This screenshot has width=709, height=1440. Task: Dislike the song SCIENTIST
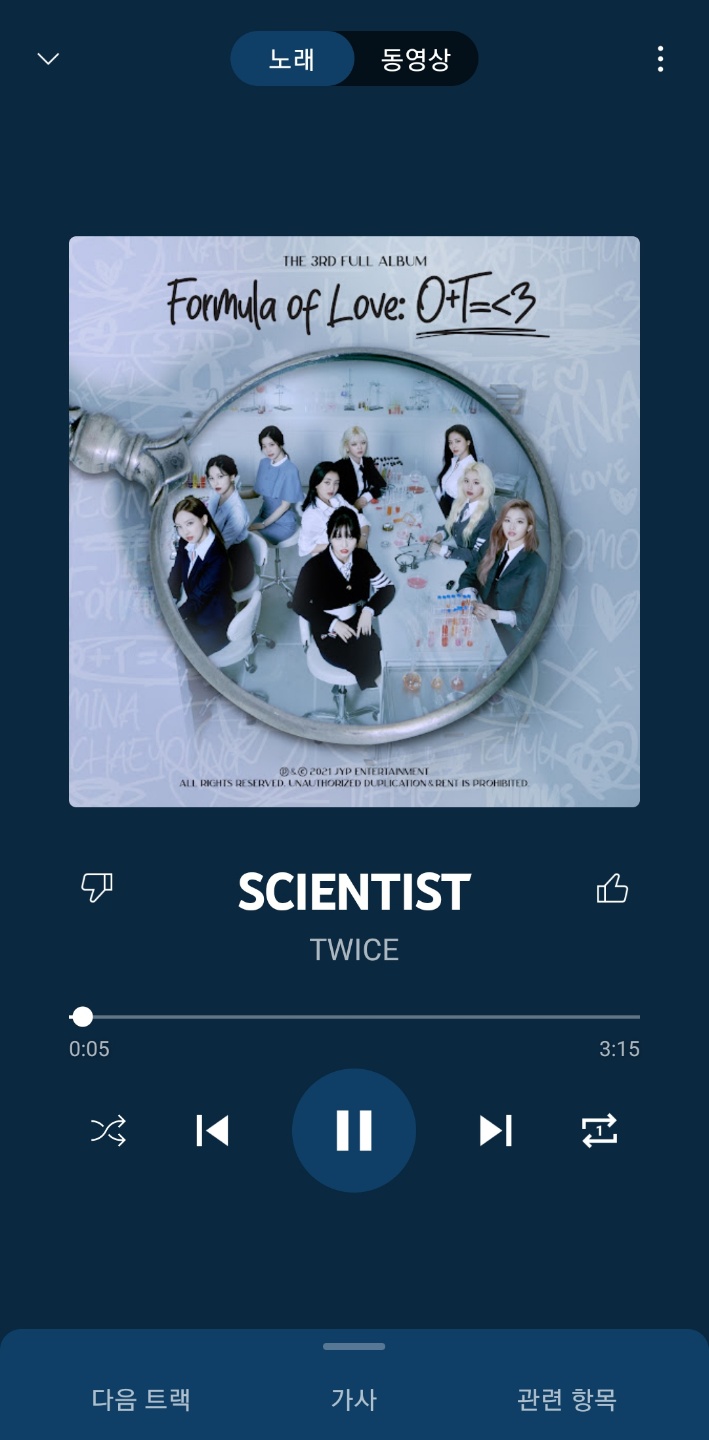97,887
